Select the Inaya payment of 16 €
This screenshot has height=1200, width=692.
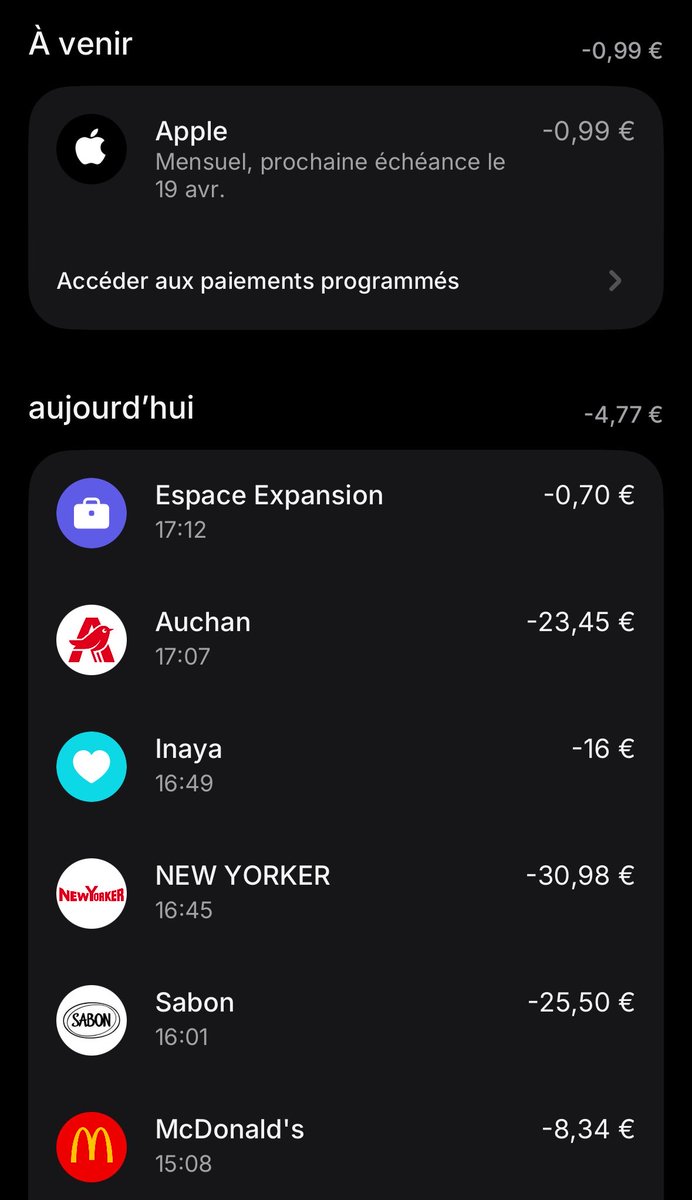point(346,766)
